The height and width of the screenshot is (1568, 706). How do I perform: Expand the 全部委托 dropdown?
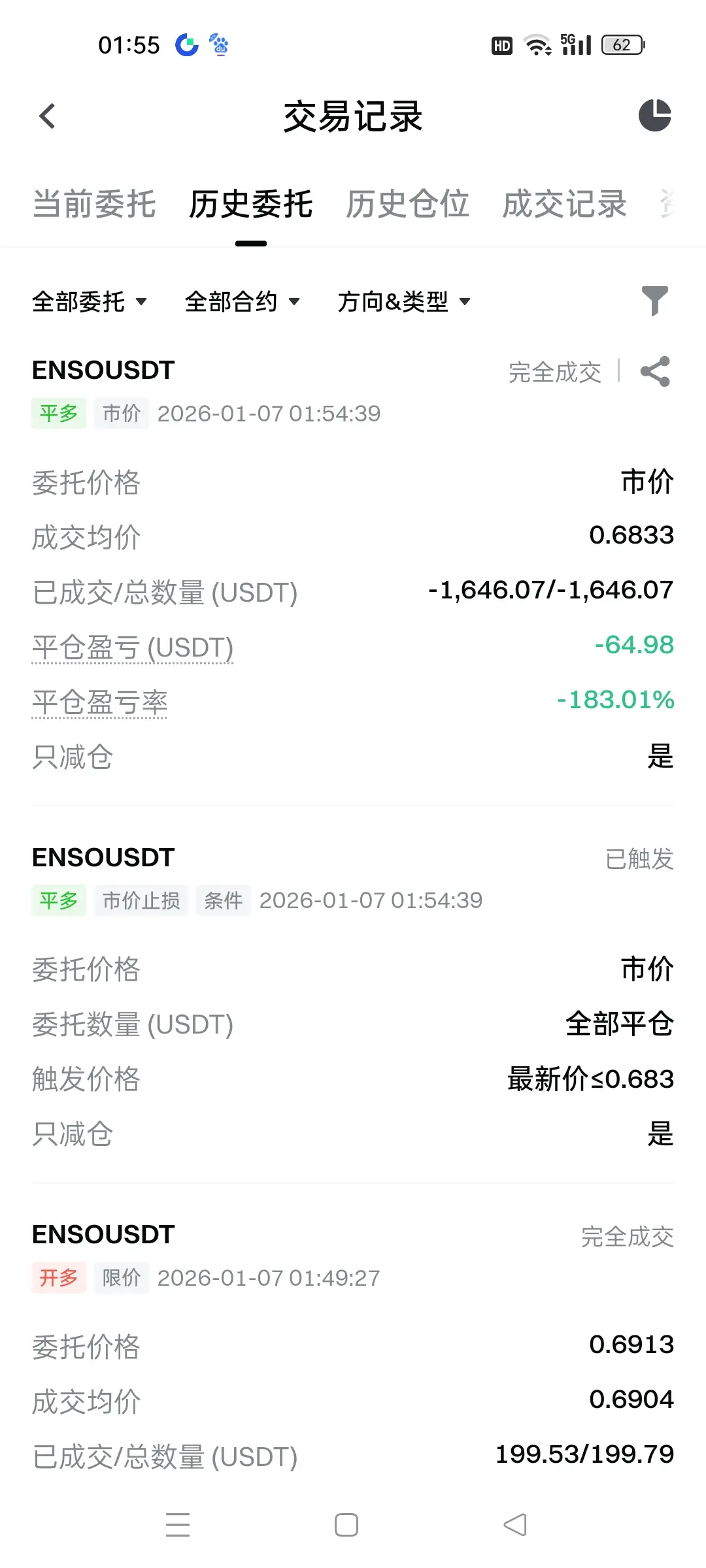point(90,302)
